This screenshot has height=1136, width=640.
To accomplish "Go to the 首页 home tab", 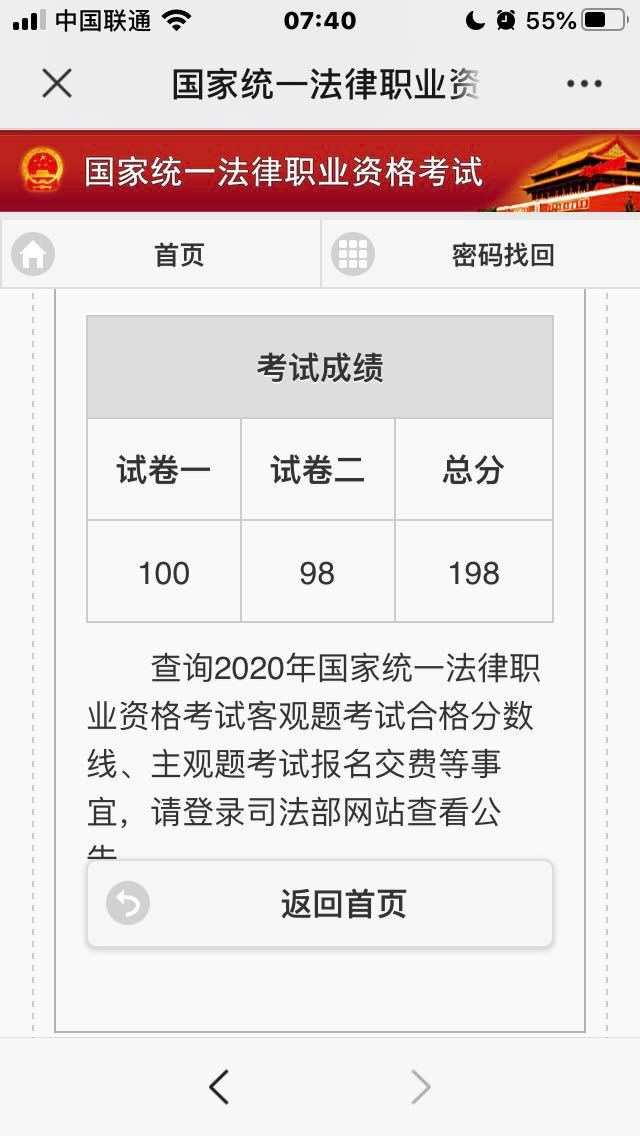I will (160, 255).
